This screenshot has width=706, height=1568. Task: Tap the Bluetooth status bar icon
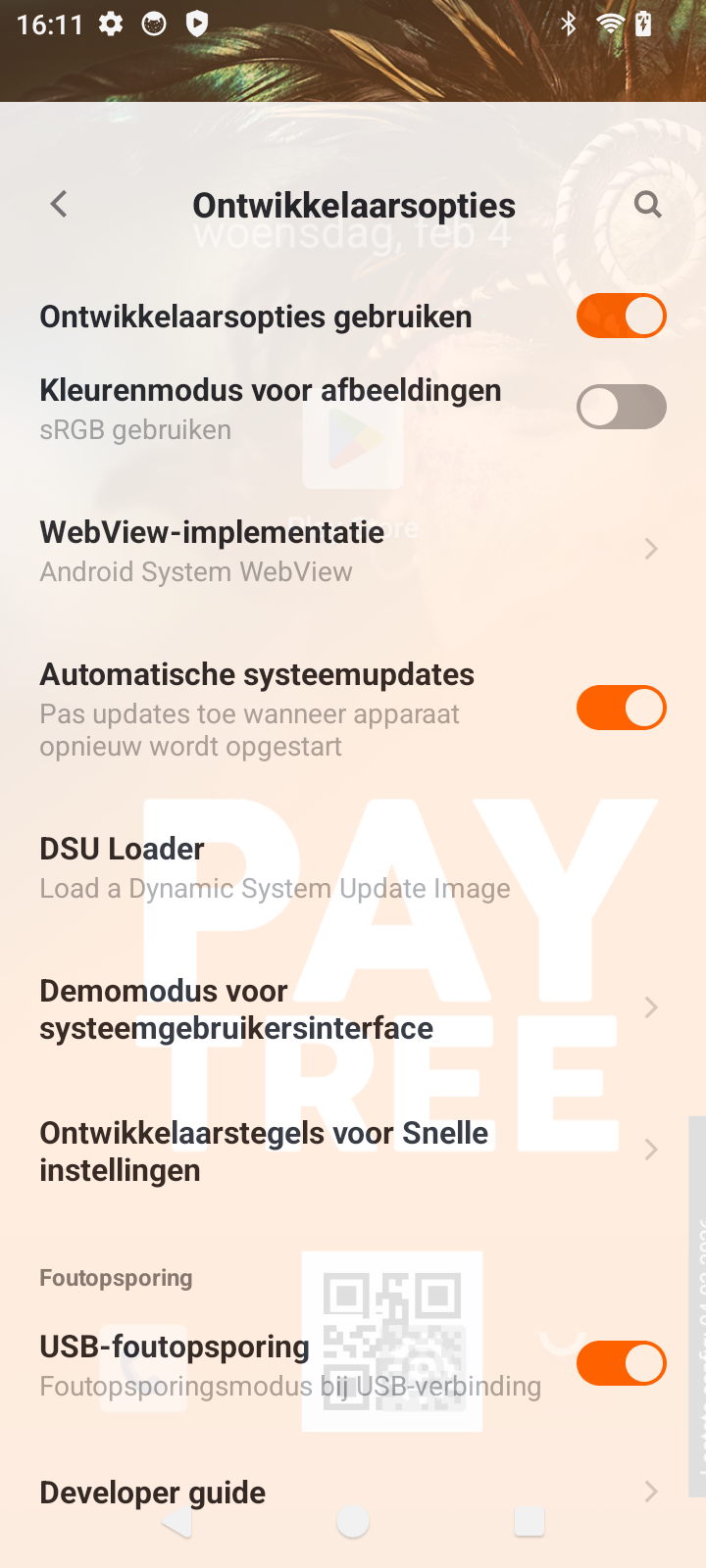click(570, 24)
